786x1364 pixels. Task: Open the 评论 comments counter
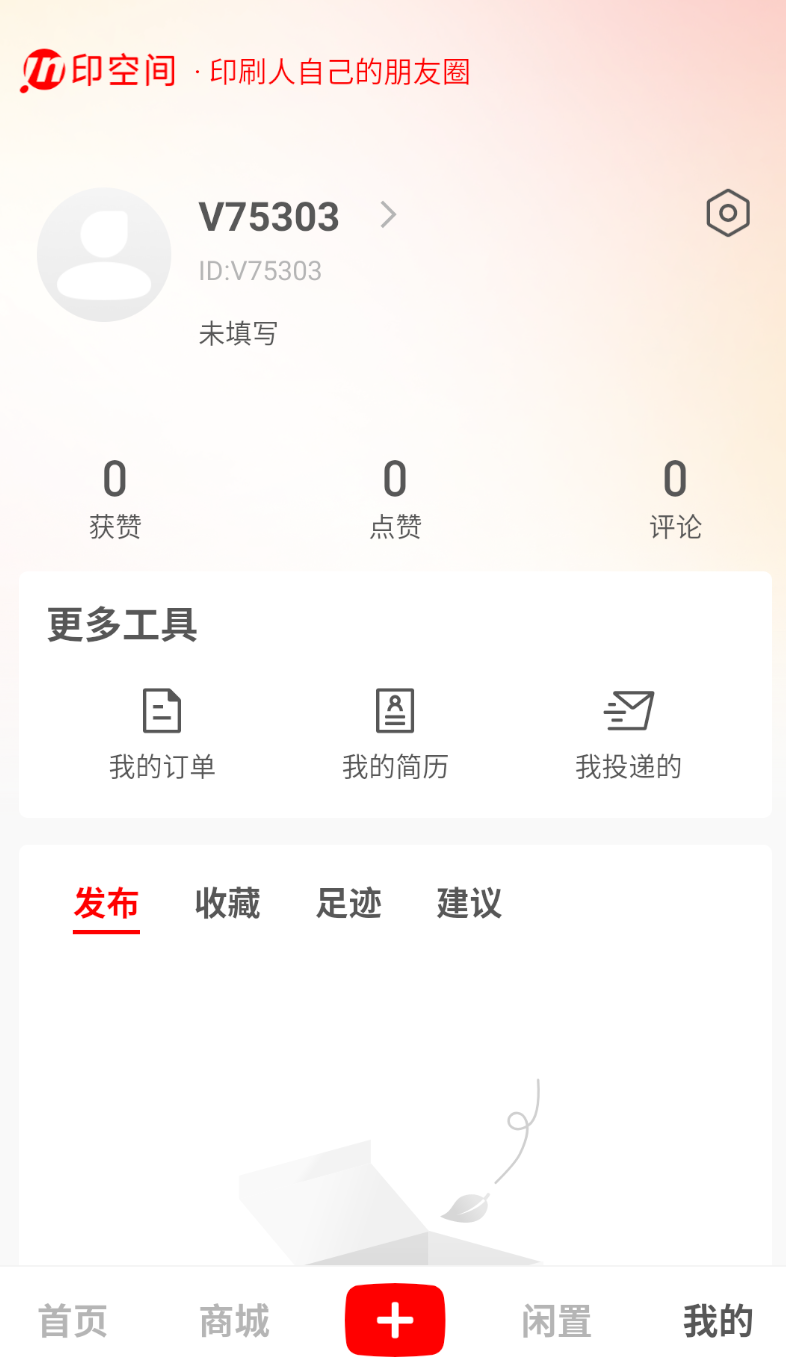(675, 497)
